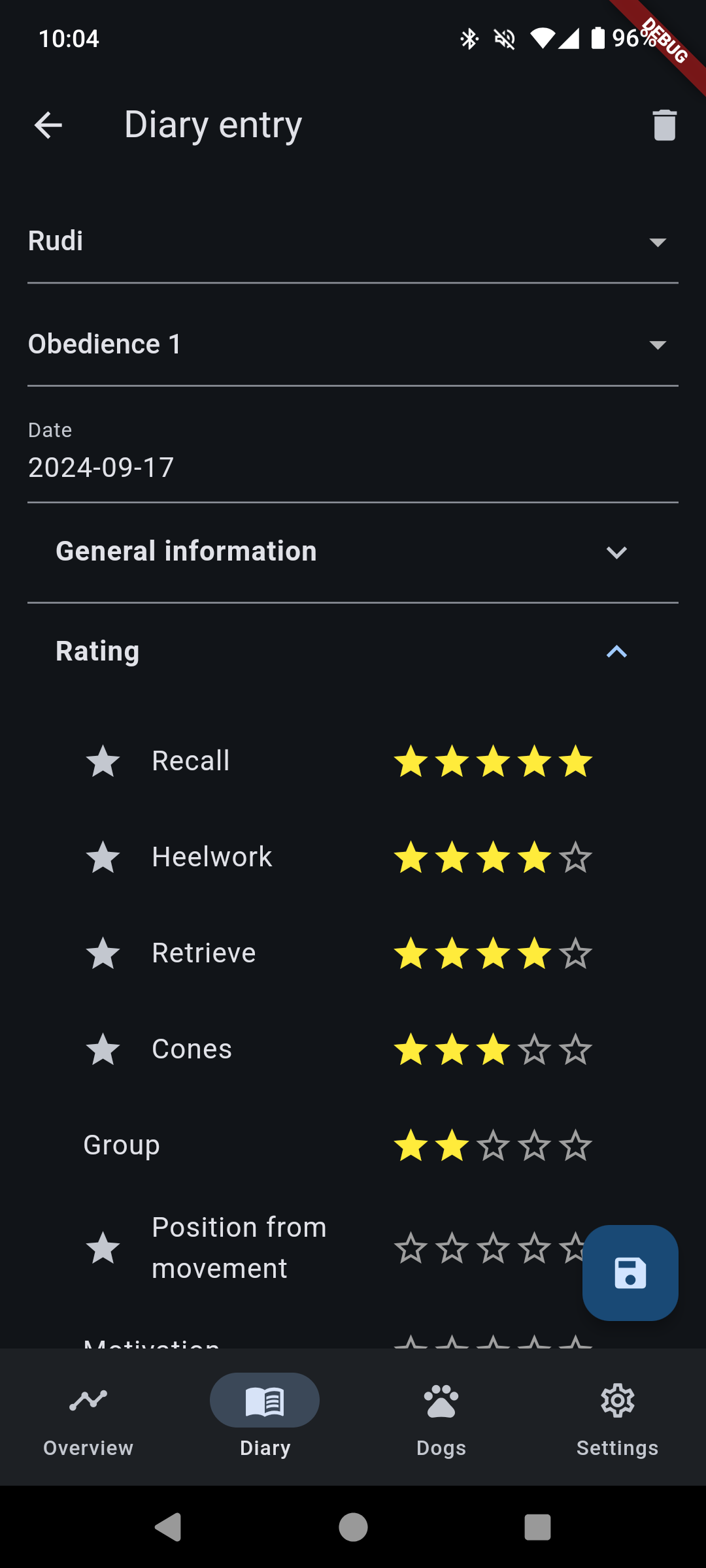Switch to the Overview tab
The height and width of the screenshot is (1568, 706).
tap(88, 1414)
